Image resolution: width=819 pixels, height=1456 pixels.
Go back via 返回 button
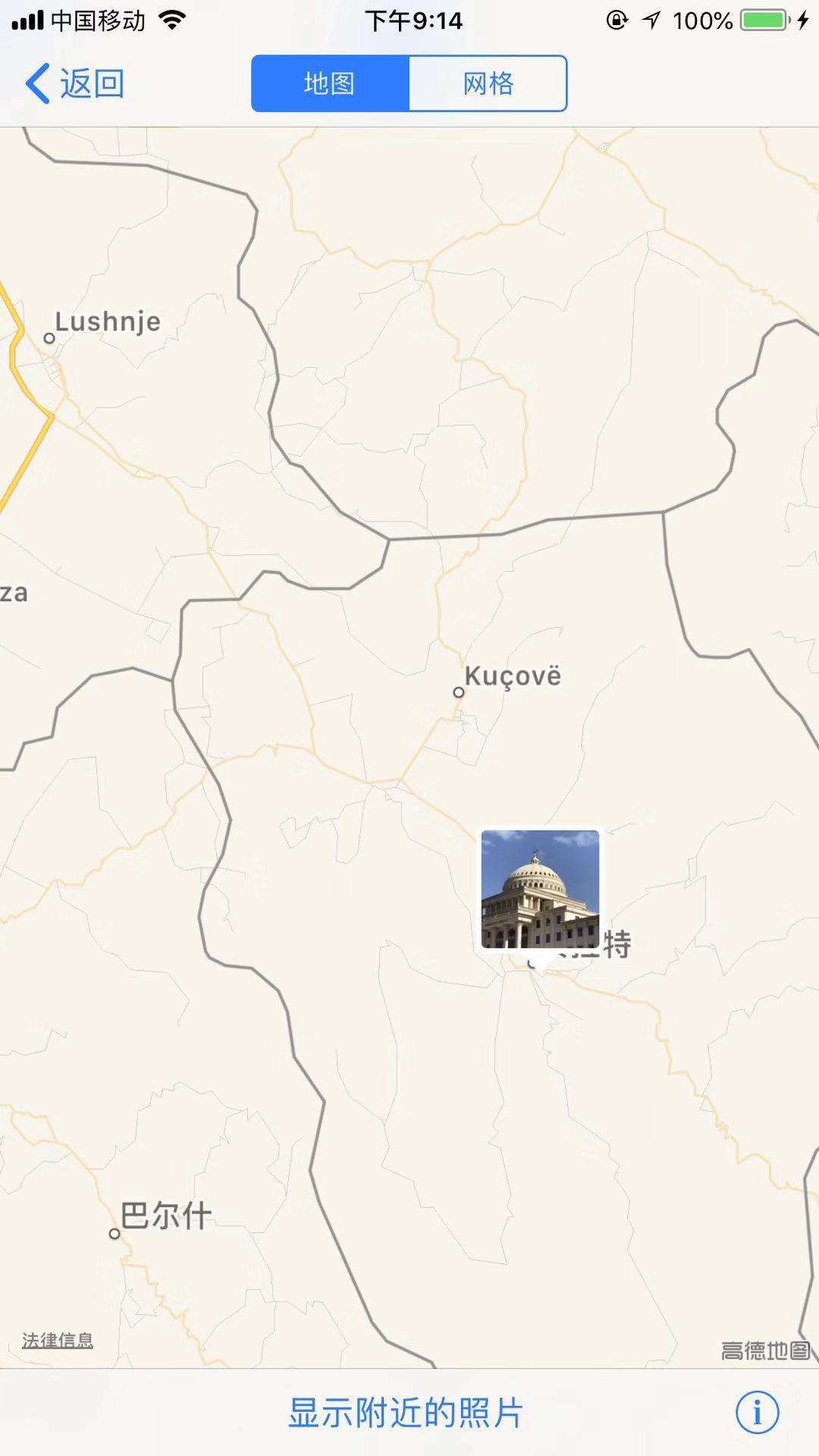pyautogui.click(x=74, y=83)
